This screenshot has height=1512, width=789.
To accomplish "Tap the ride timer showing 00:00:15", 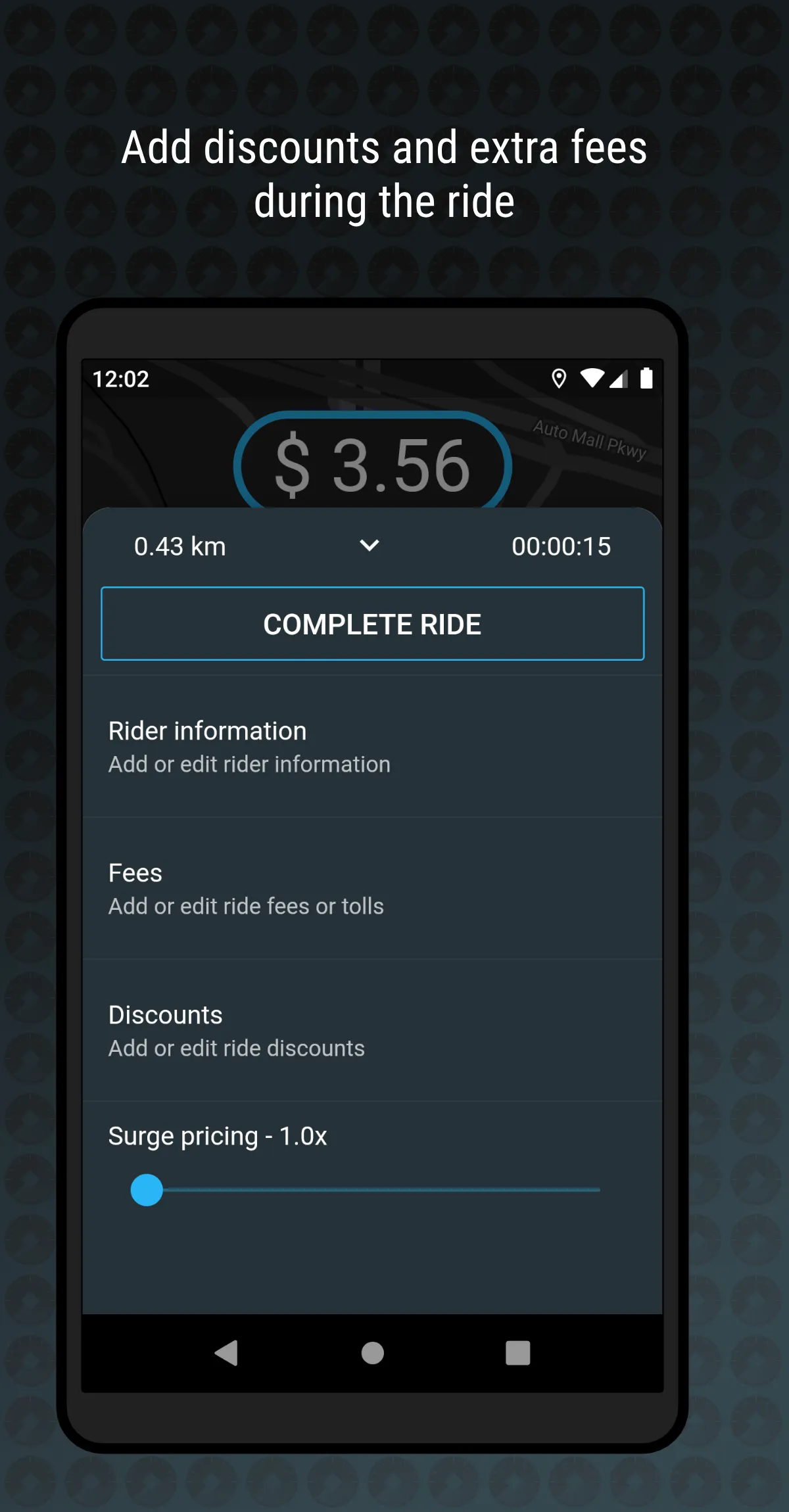I will (x=562, y=546).
